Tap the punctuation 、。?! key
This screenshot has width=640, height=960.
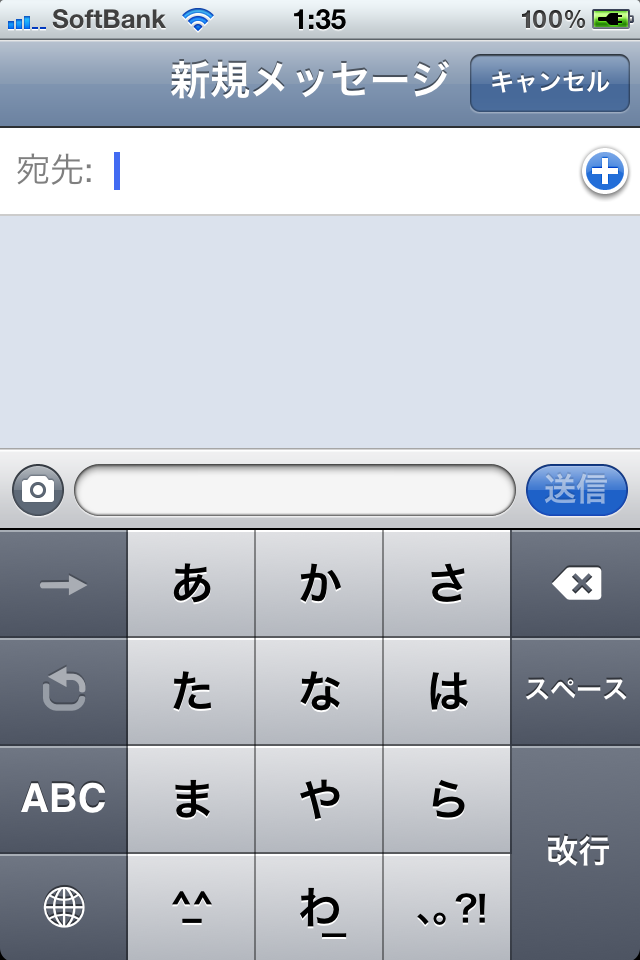click(x=448, y=907)
